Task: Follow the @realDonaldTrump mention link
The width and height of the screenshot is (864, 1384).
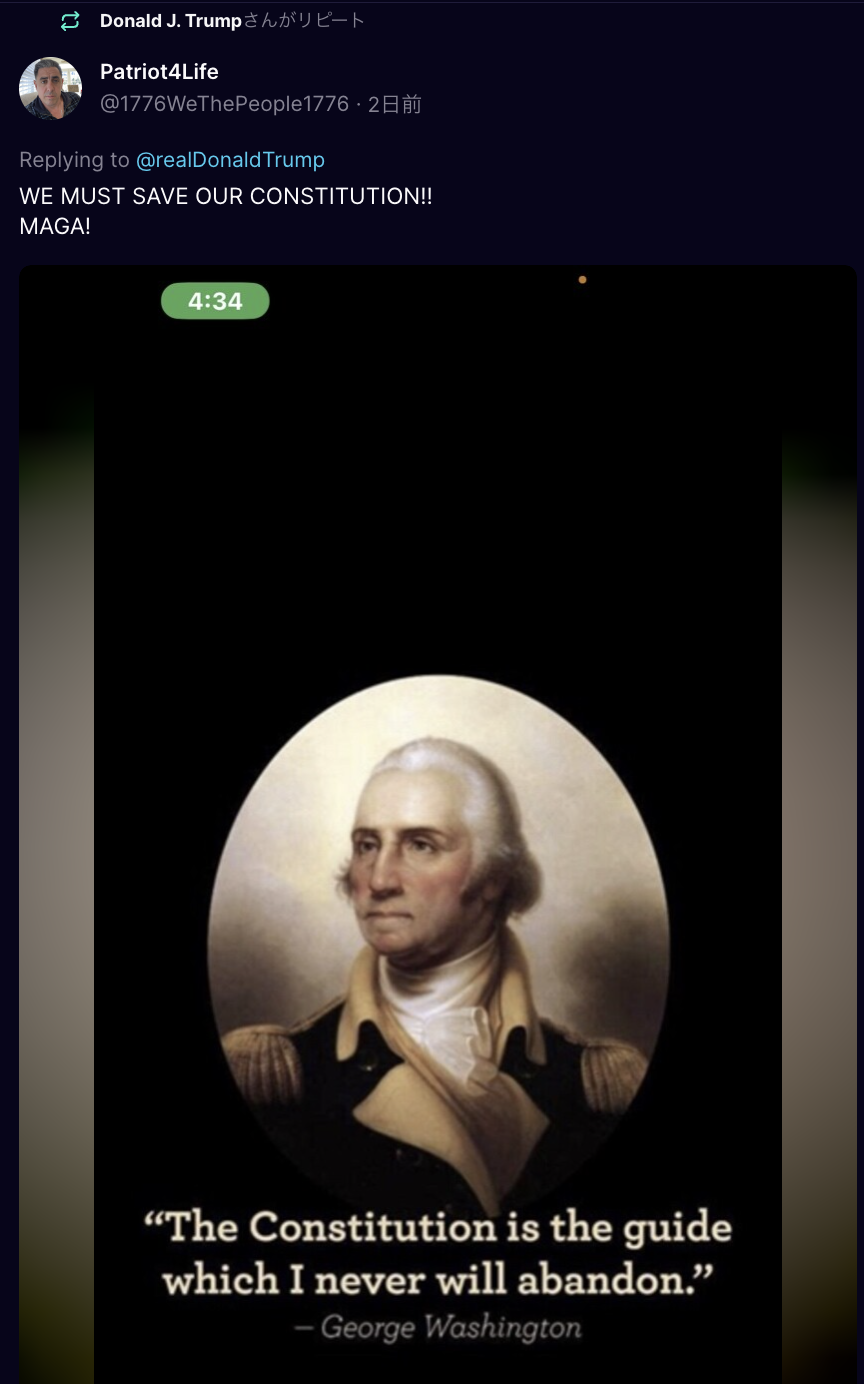Action: pyautogui.click(x=230, y=160)
